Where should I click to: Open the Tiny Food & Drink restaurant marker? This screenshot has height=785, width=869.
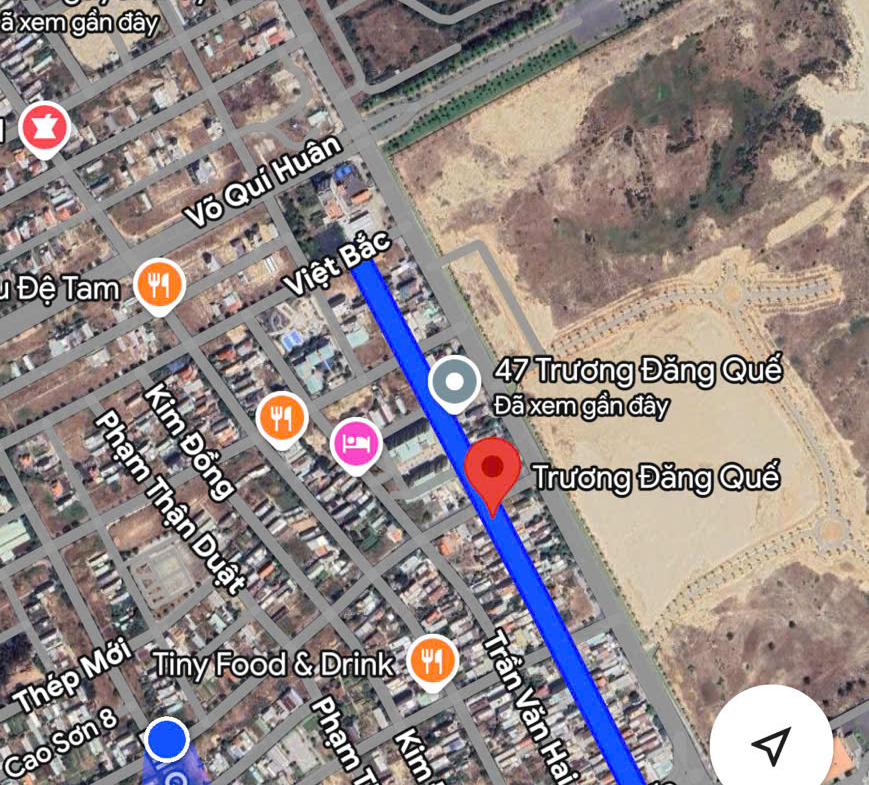coord(433,661)
